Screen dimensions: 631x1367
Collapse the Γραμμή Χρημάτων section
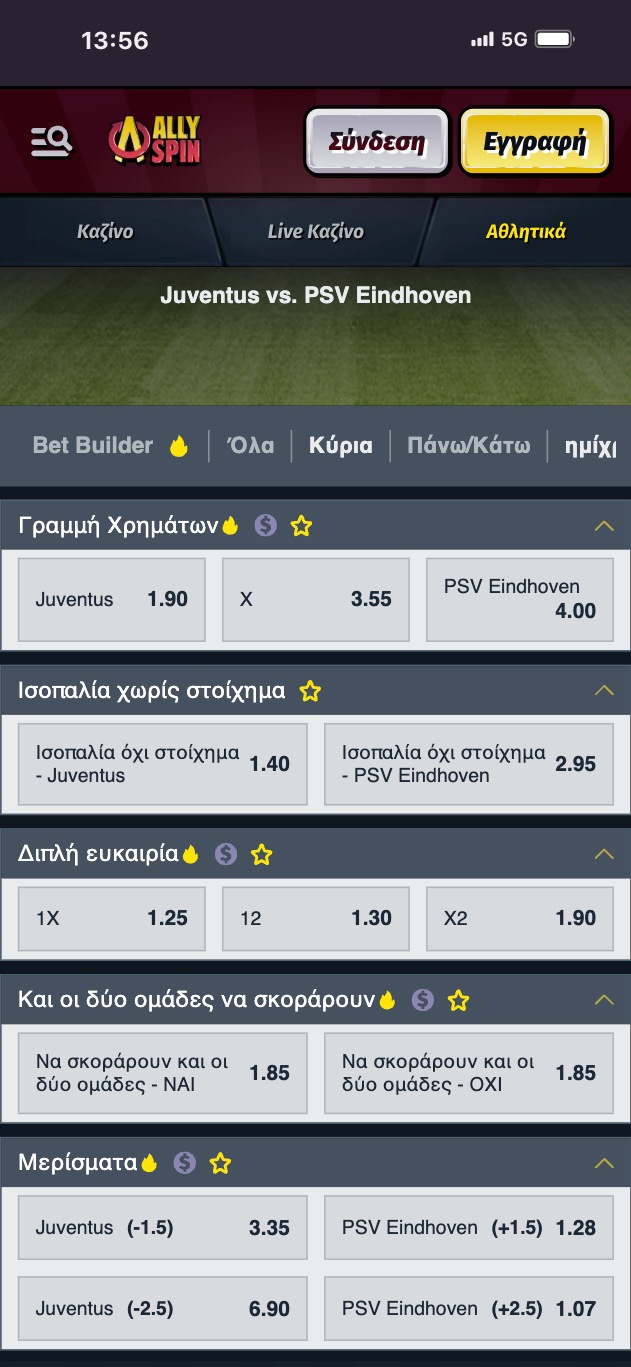[x=603, y=526]
